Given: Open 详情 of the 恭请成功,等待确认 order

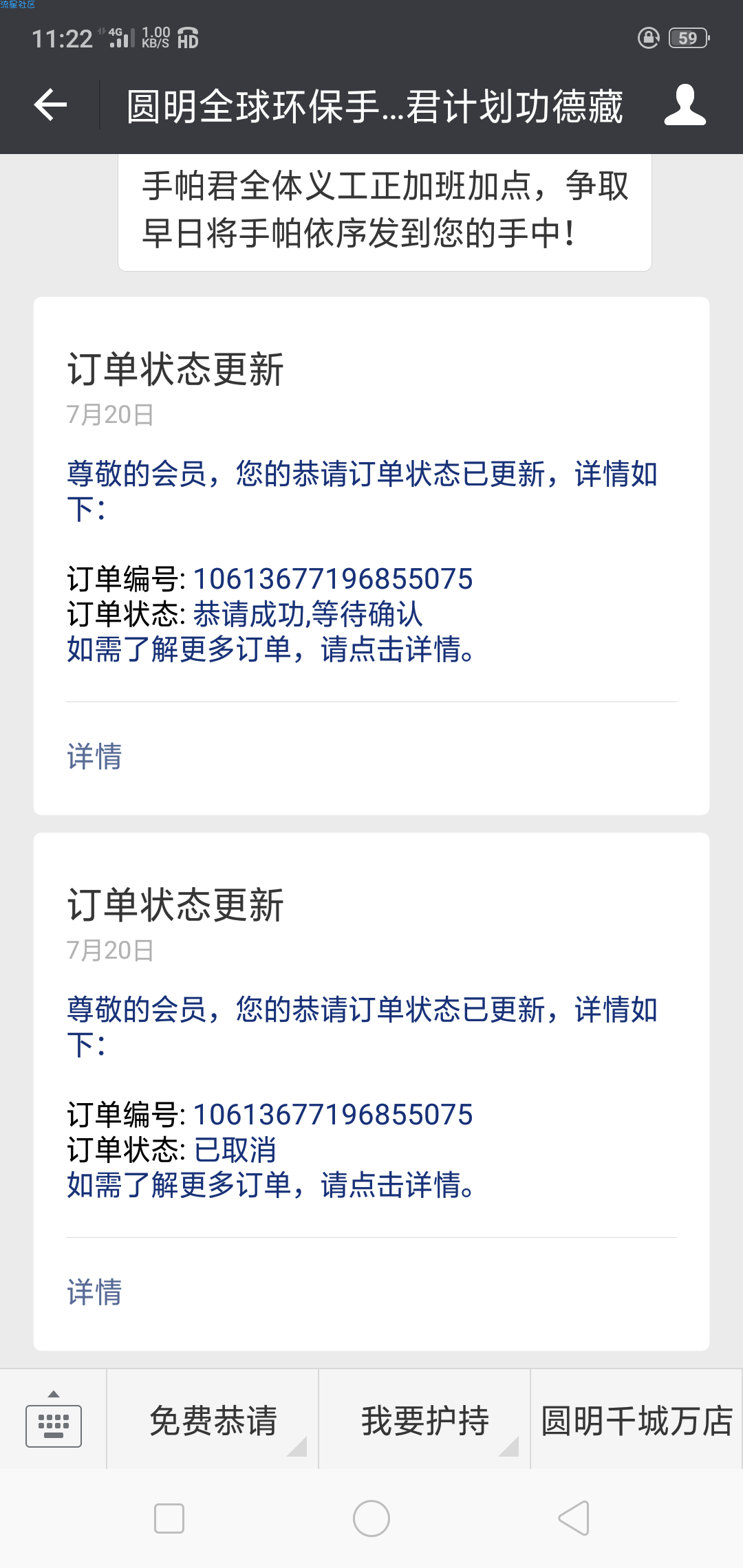Looking at the screenshot, I should [94, 756].
